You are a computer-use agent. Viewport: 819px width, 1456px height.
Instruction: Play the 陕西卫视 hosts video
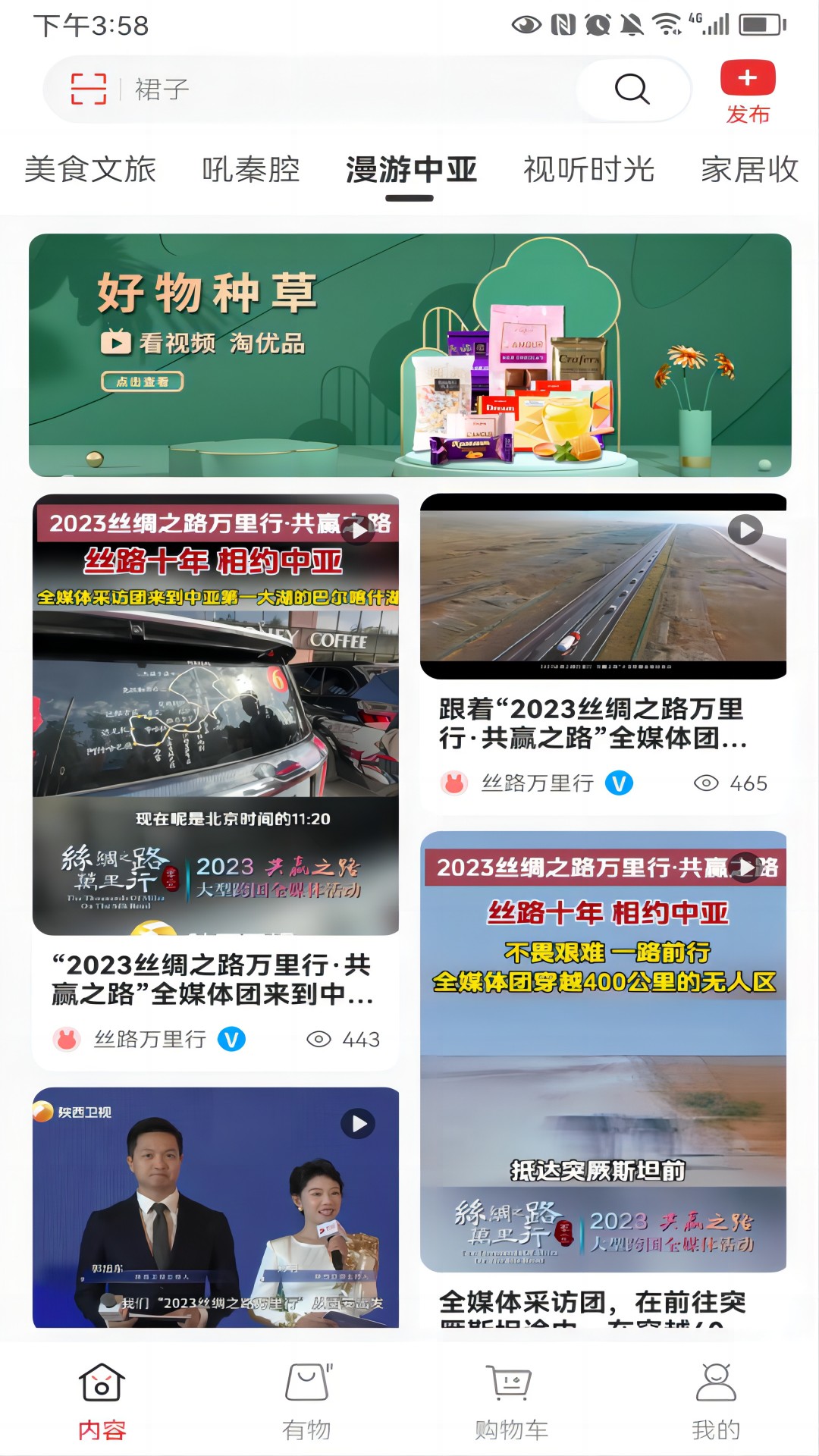click(x=215, y=1207)
